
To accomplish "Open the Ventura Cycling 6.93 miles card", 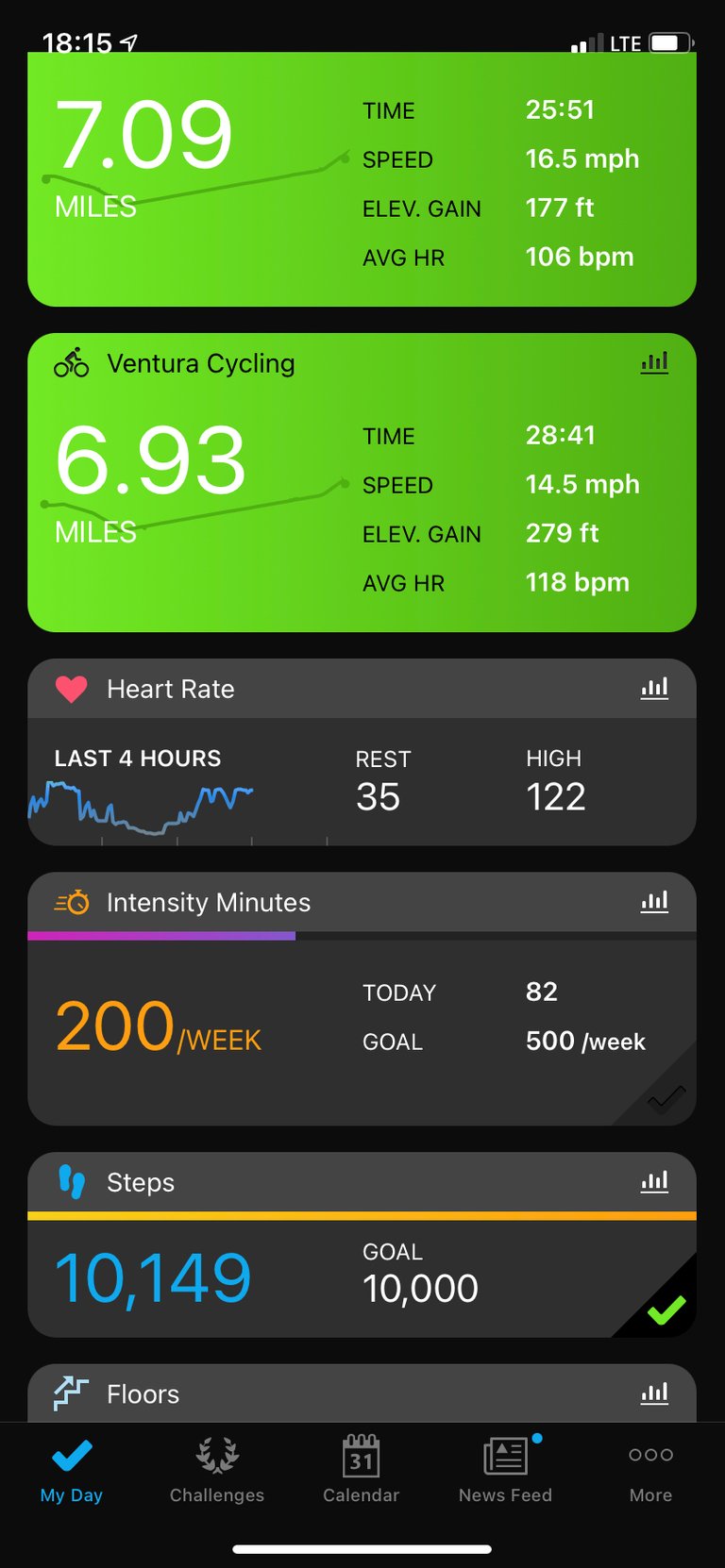I will point(362,482).
